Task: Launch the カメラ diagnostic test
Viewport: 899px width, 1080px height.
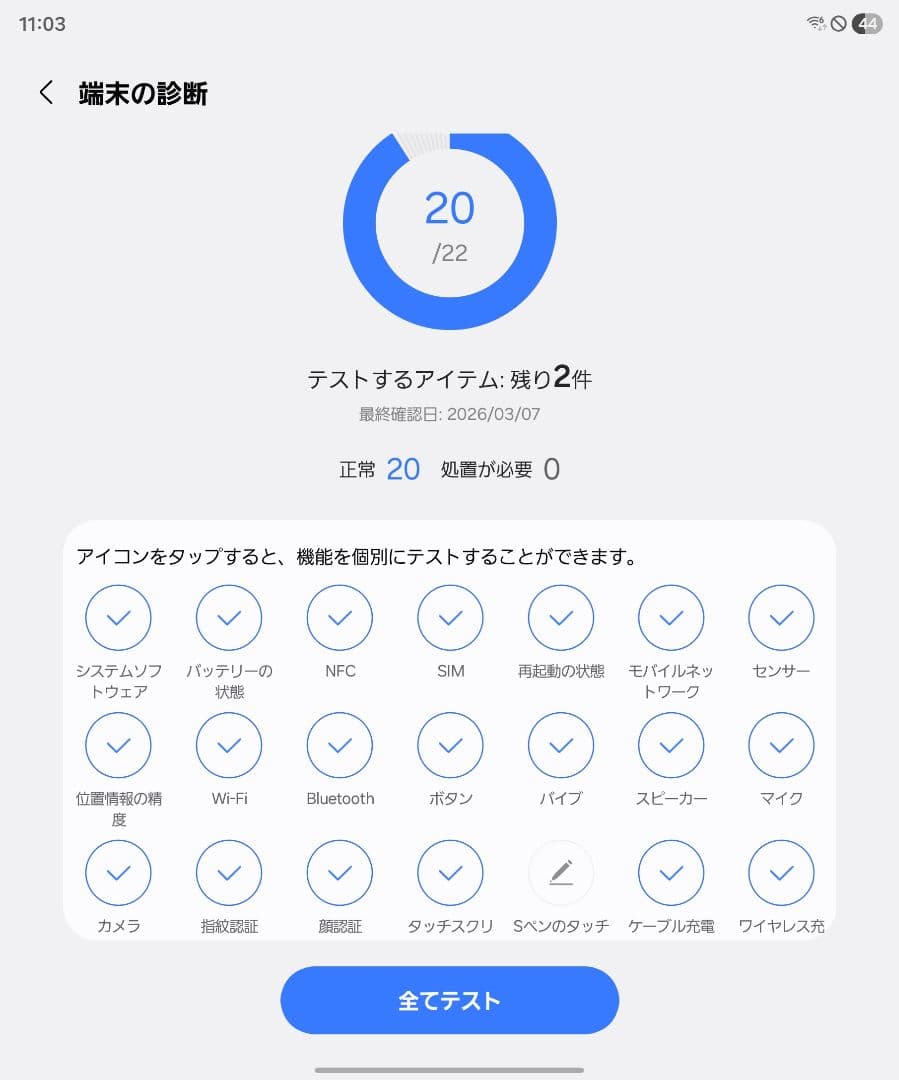Action: pos(118,872)
